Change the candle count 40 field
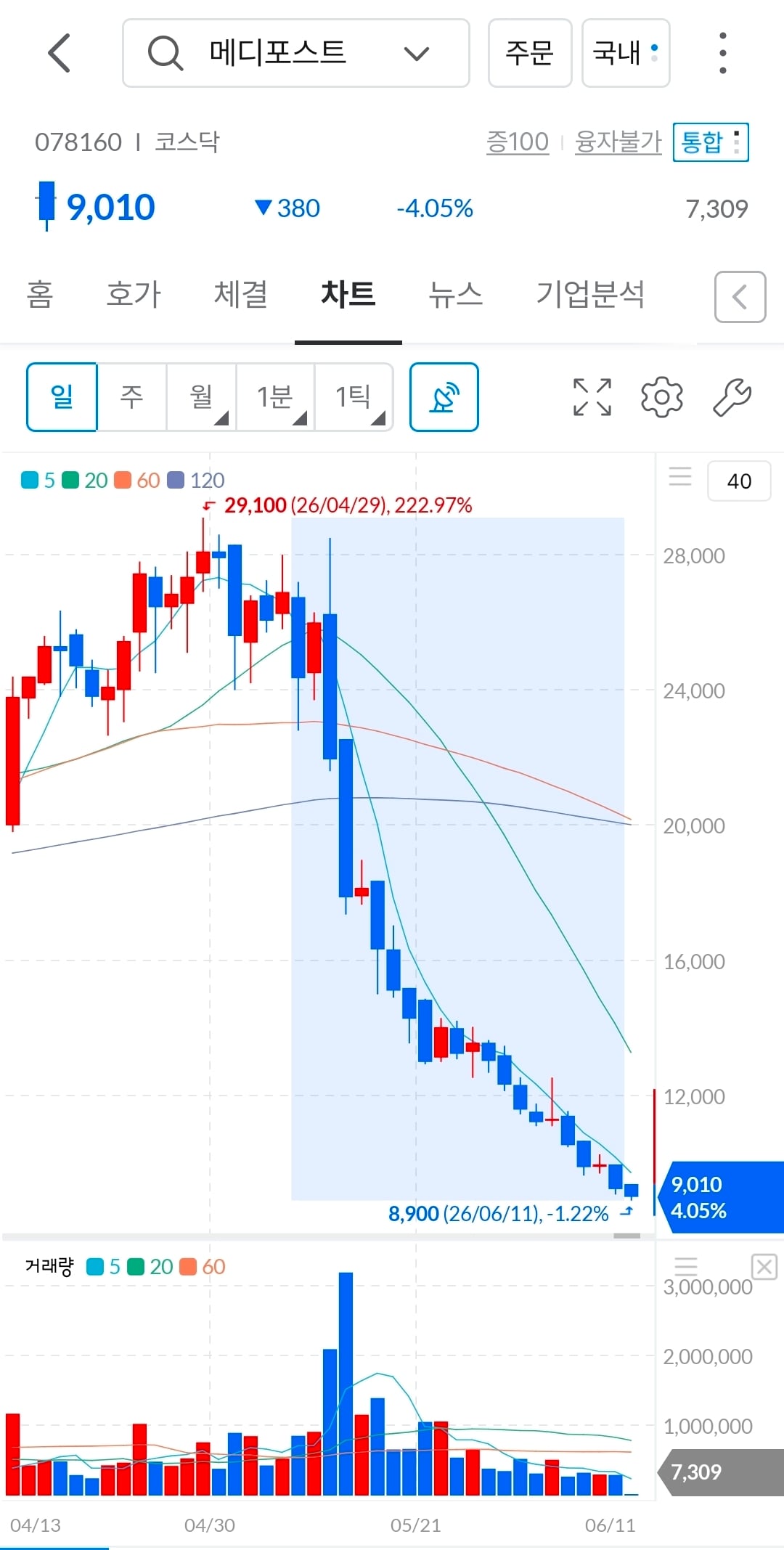 [x=739, y=481]
